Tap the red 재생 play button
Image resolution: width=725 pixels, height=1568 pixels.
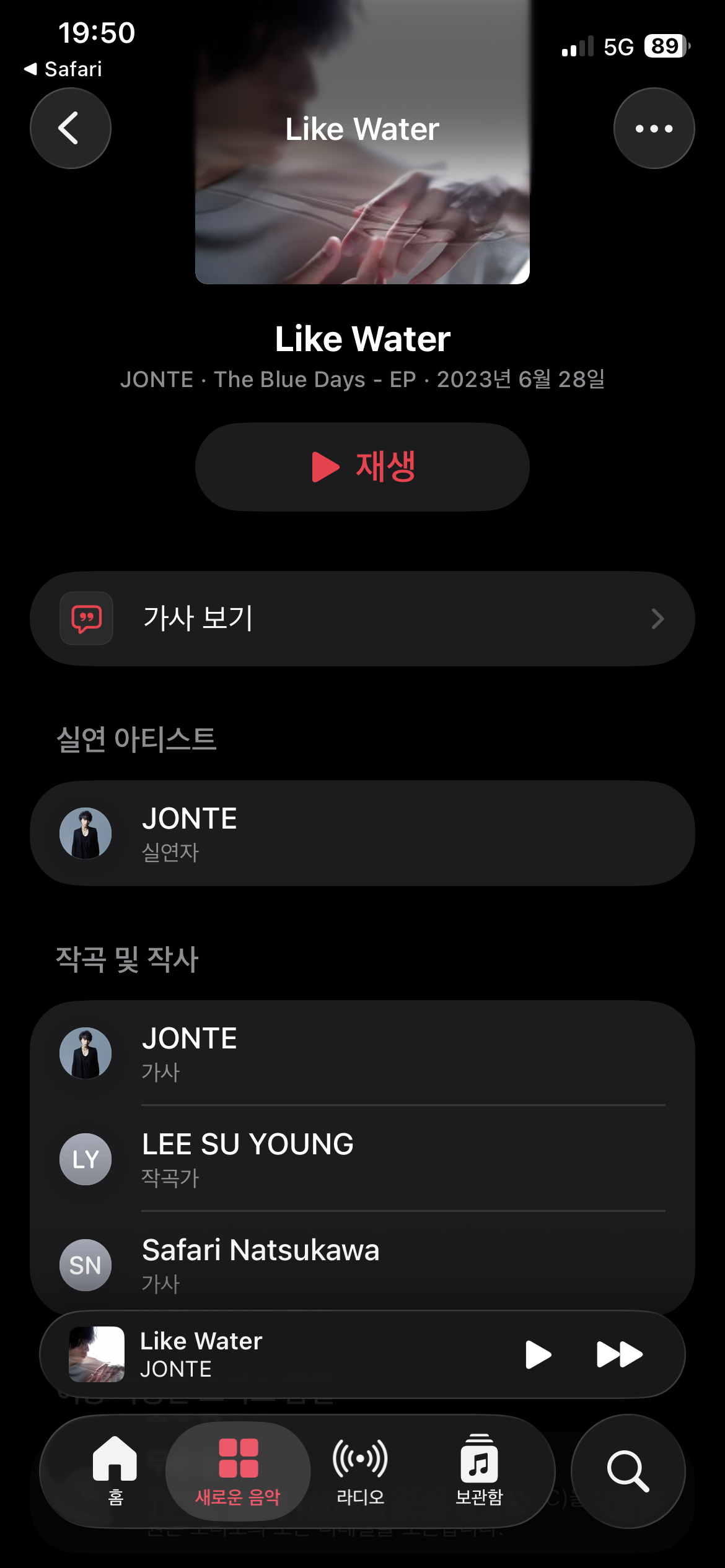[362, 467]
